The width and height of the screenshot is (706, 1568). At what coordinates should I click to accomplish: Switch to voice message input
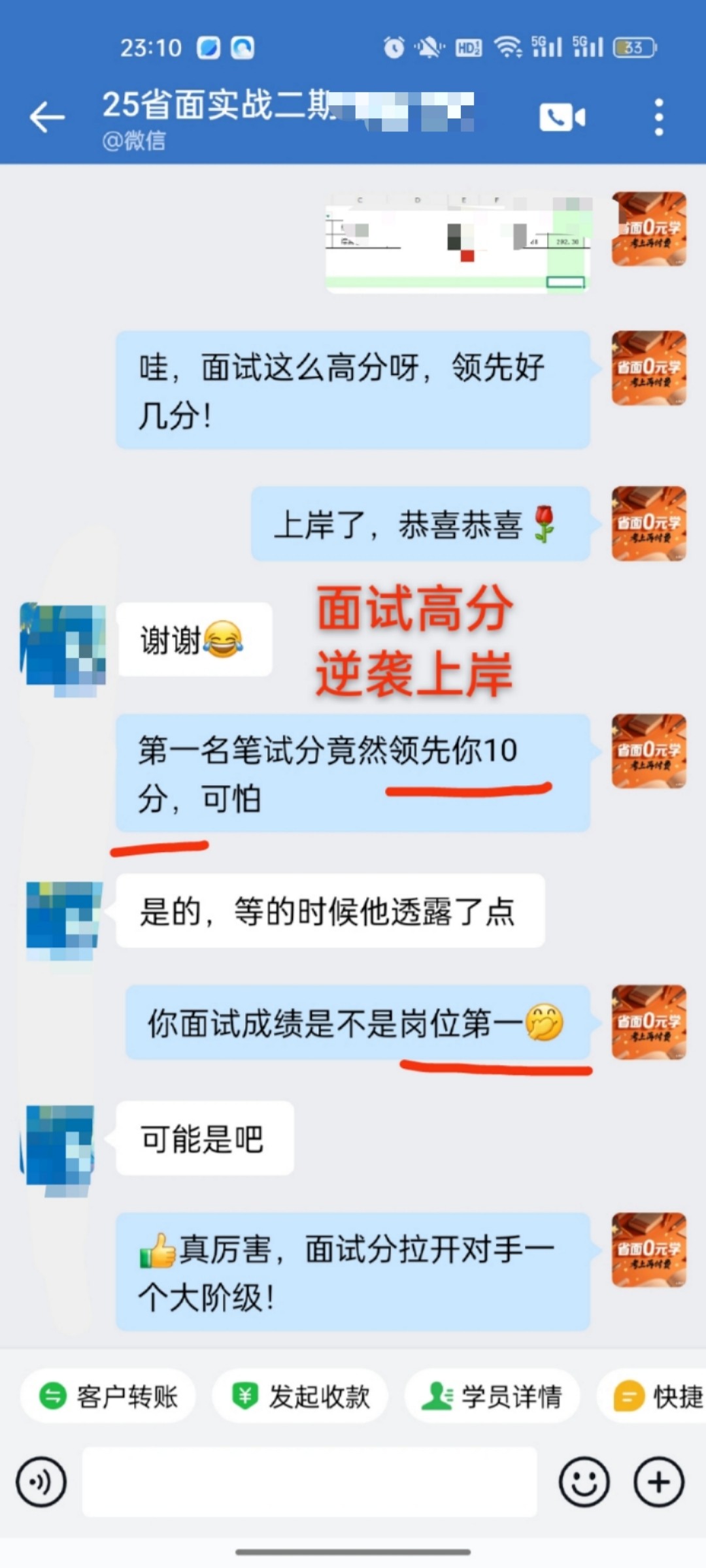tap(41, 1482)
